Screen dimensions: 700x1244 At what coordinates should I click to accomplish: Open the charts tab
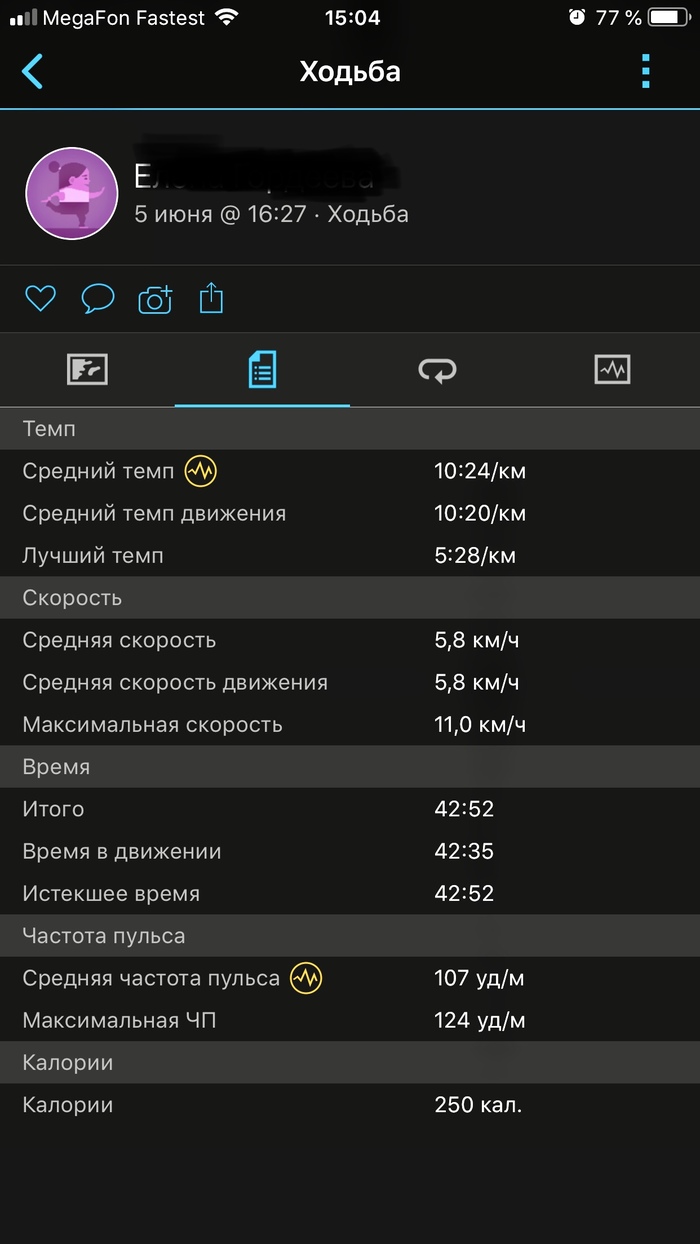(612, 370)
